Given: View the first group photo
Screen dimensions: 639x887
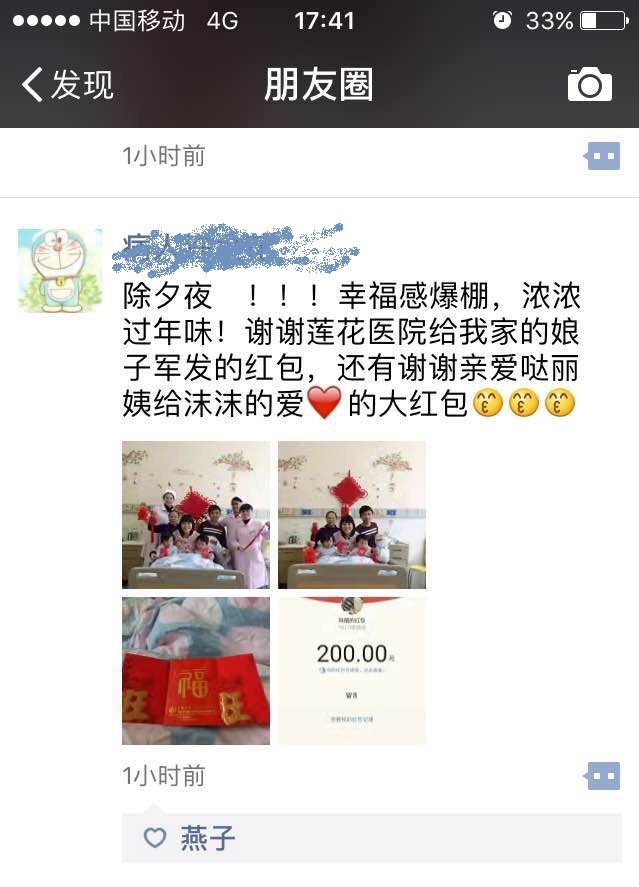Looking at the screenshot, I should tap(196, 515).
